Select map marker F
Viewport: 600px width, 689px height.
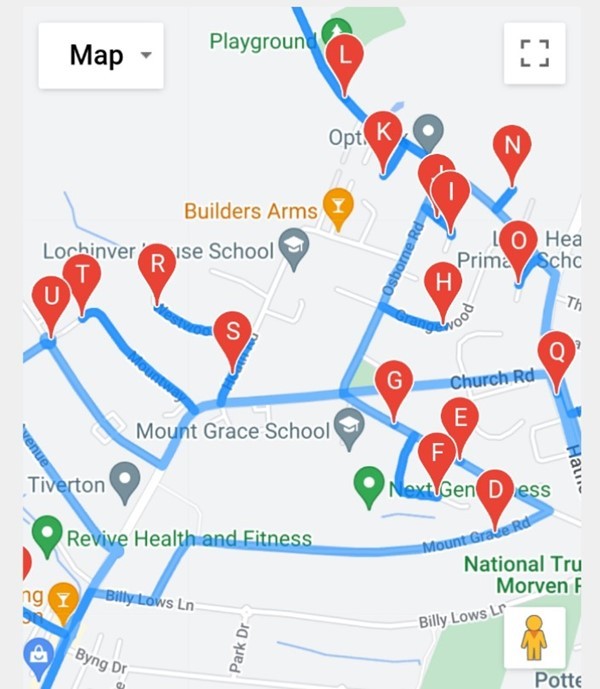click(437, 453)
